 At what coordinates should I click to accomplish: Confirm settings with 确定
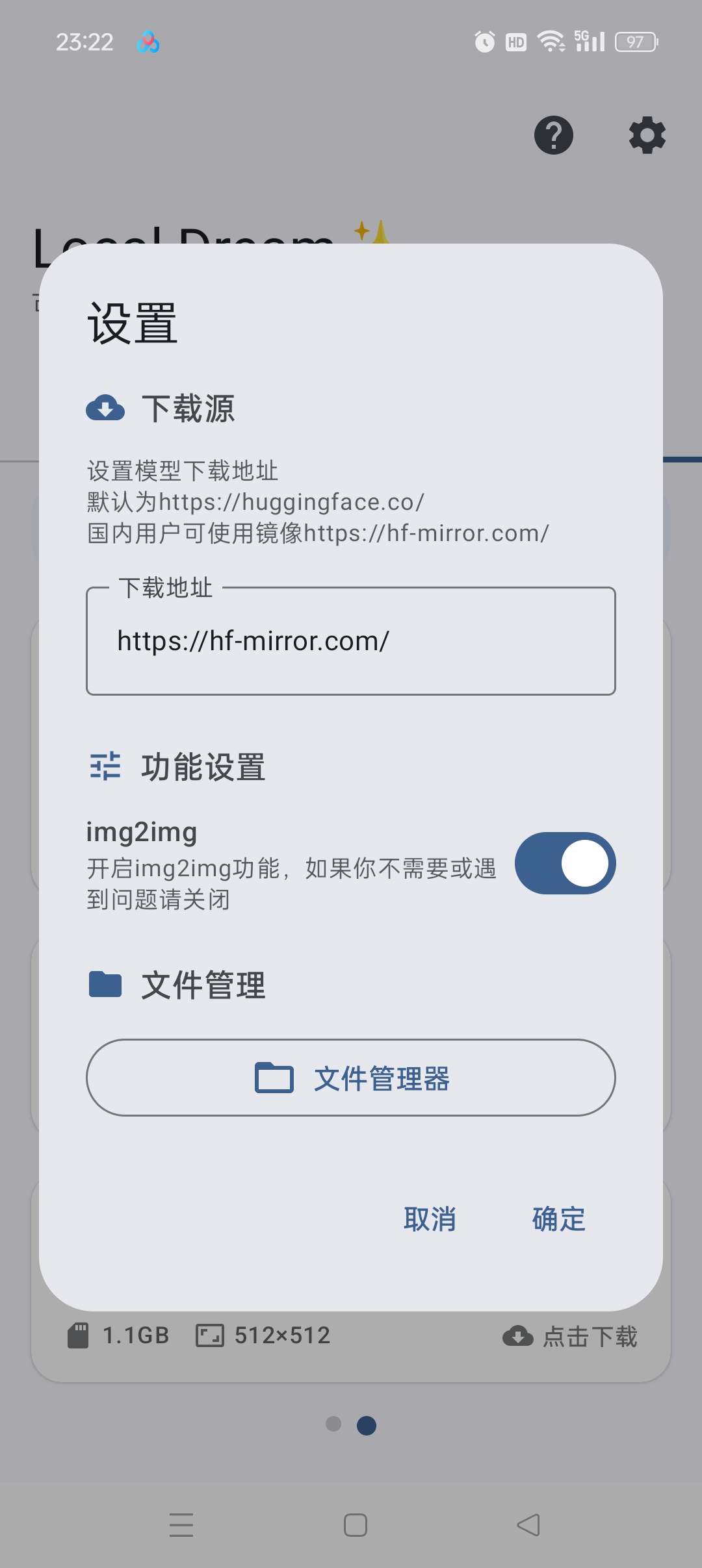558,1219
